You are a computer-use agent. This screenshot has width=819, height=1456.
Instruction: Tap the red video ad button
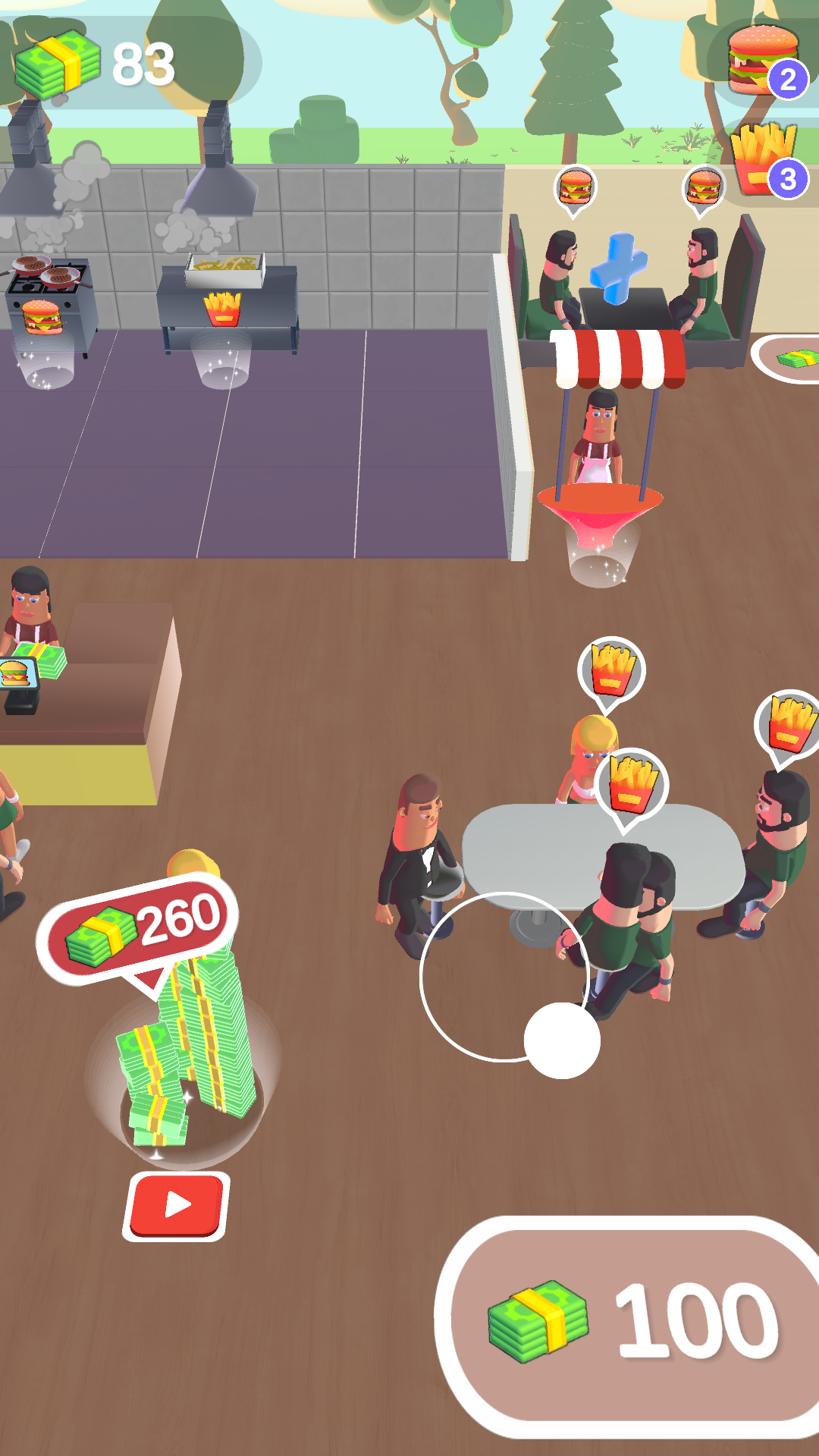(x=177, y=1205)
